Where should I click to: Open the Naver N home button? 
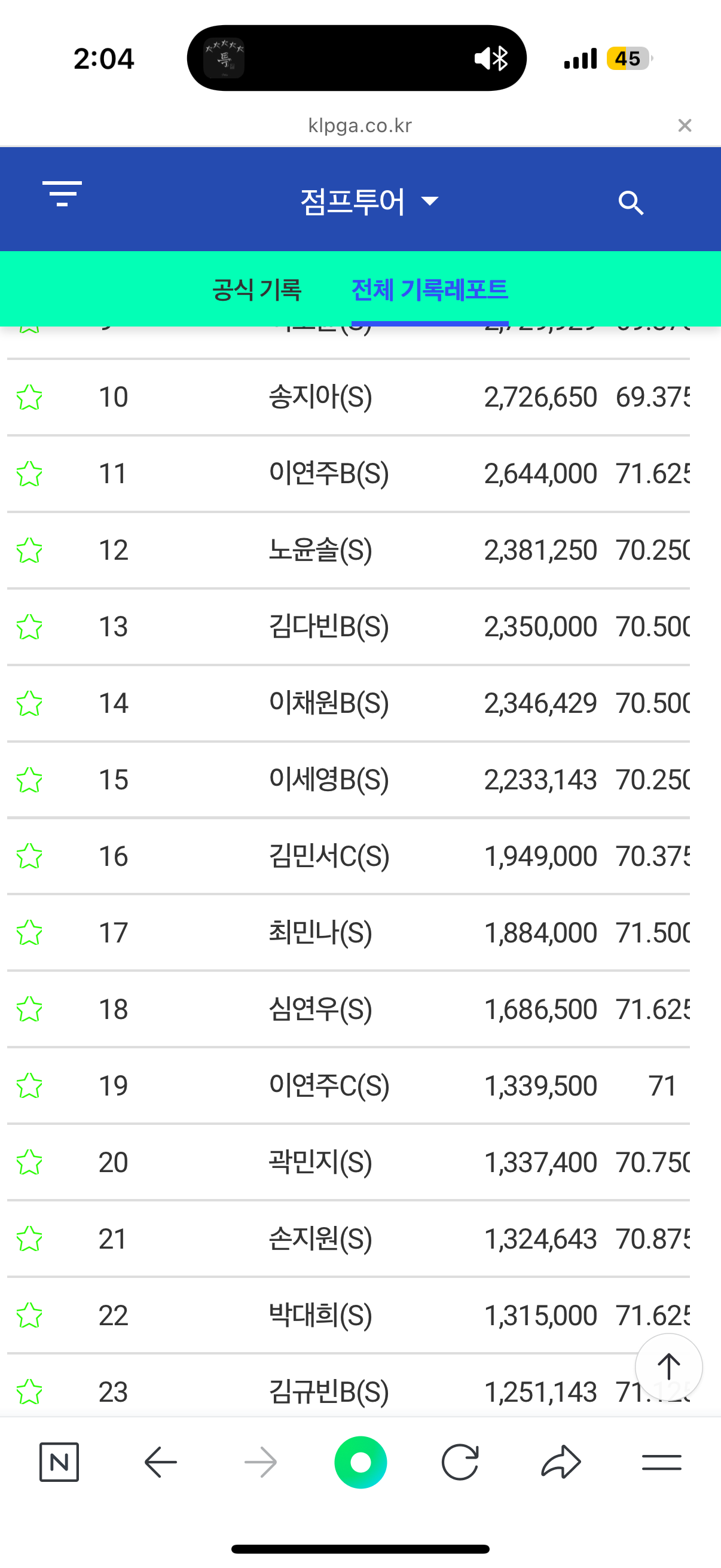(x=59, y=1462)
